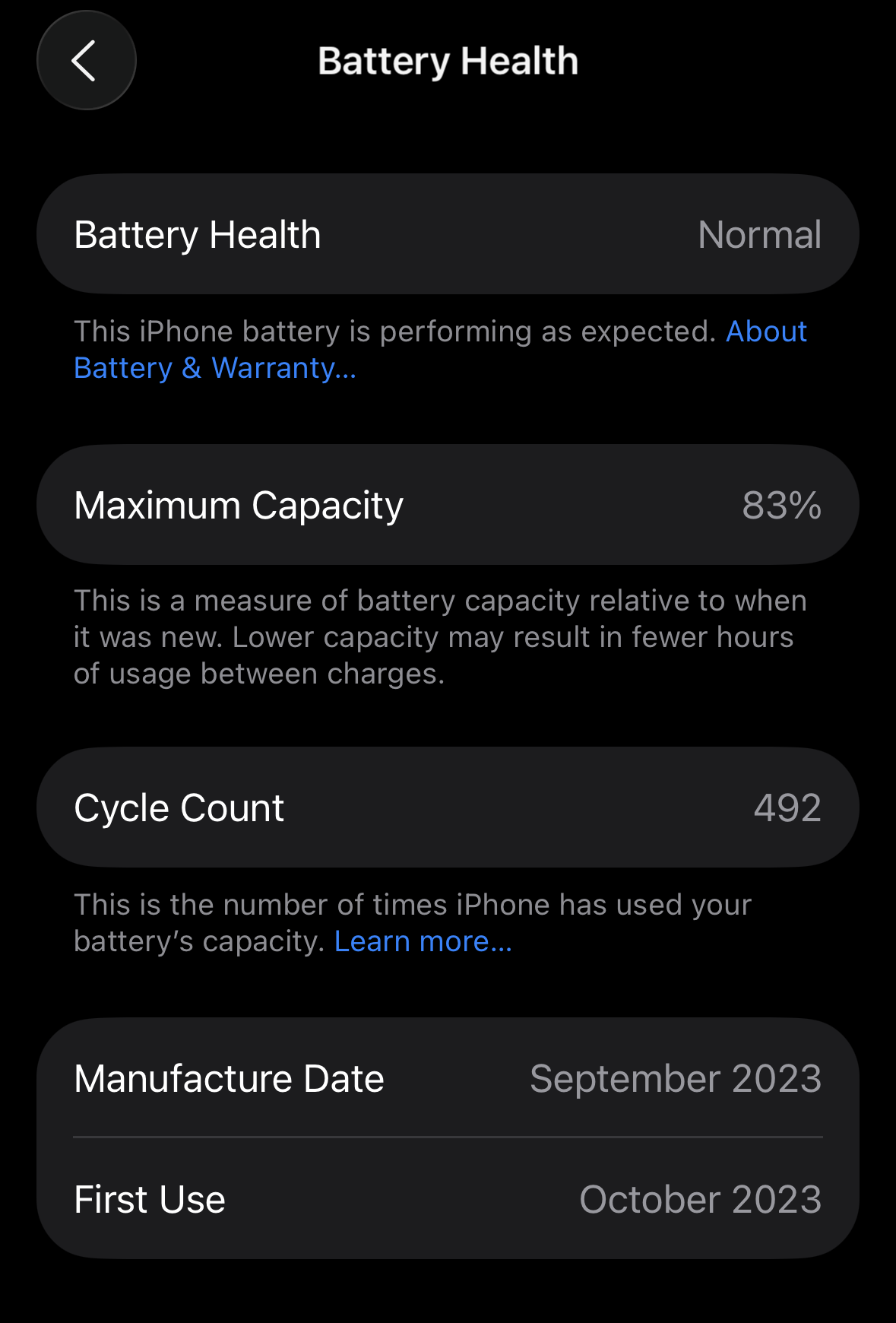Go back using the back arrow
896x1323 pixels.
click(x=86, y=61)
